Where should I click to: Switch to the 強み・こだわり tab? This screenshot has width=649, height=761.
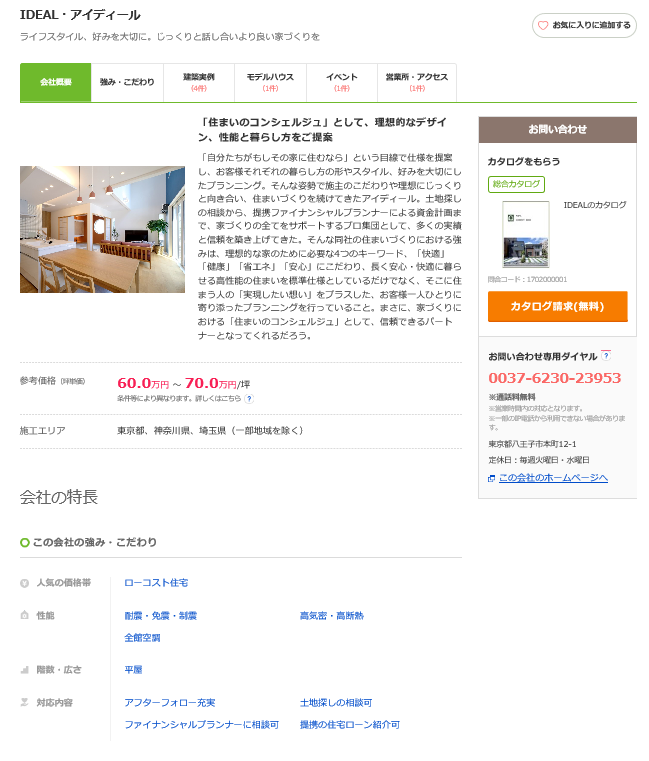(127, 82)
